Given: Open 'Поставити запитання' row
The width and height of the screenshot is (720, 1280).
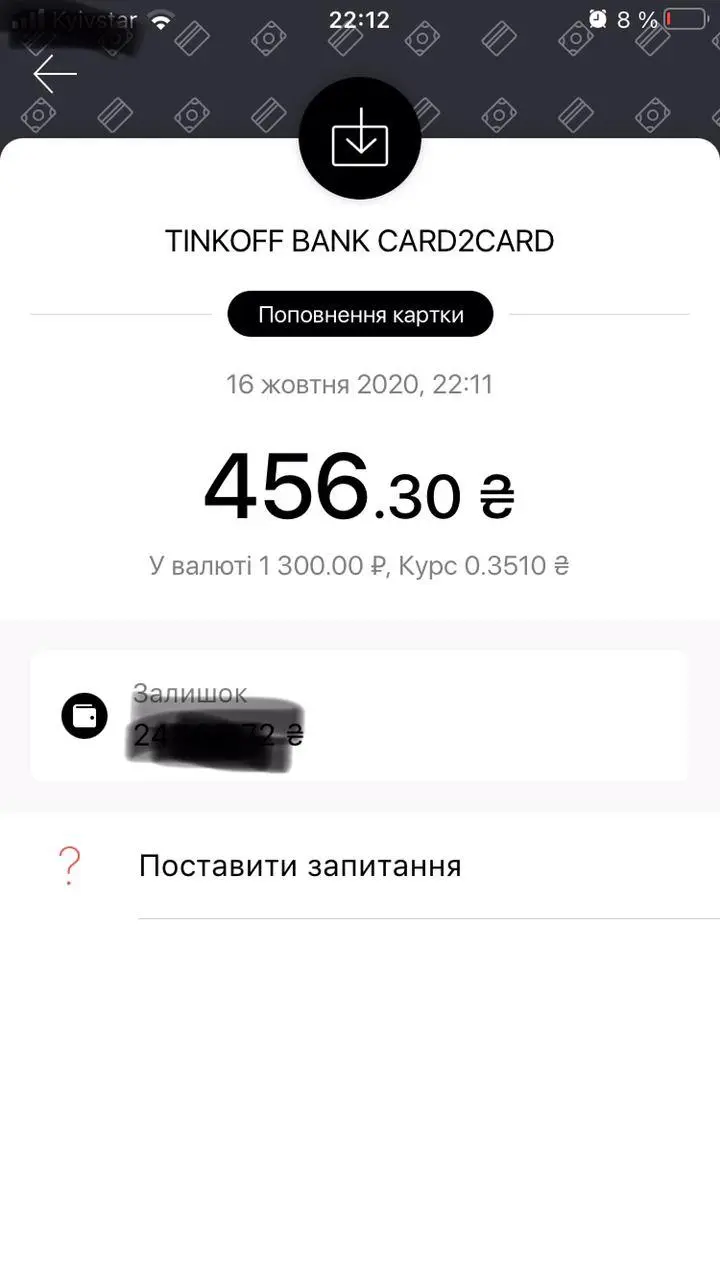Looking at the screenshot, I should pyautogui.click(x=360, y=865).
